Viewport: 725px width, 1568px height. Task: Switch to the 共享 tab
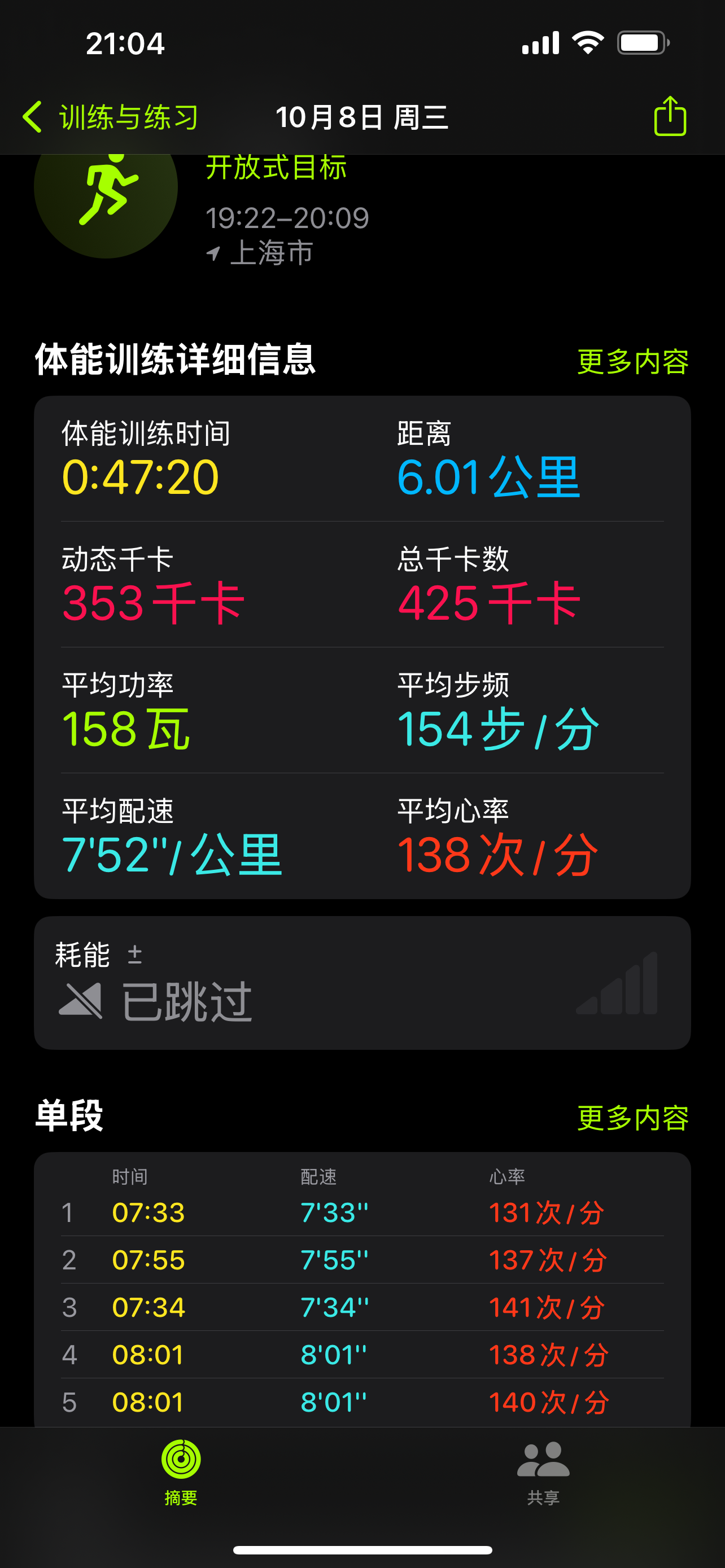[x=543, y=1473]
